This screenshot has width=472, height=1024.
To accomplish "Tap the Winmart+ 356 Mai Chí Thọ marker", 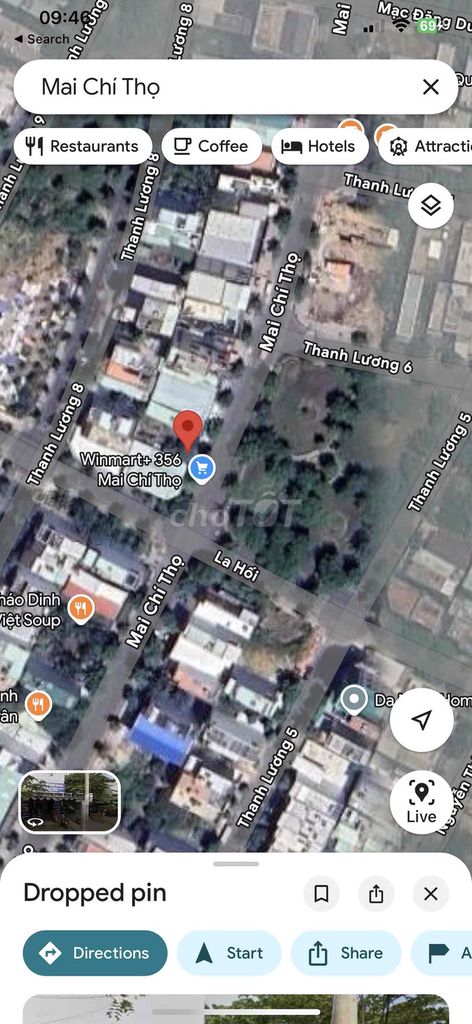I will coord(202,468).
